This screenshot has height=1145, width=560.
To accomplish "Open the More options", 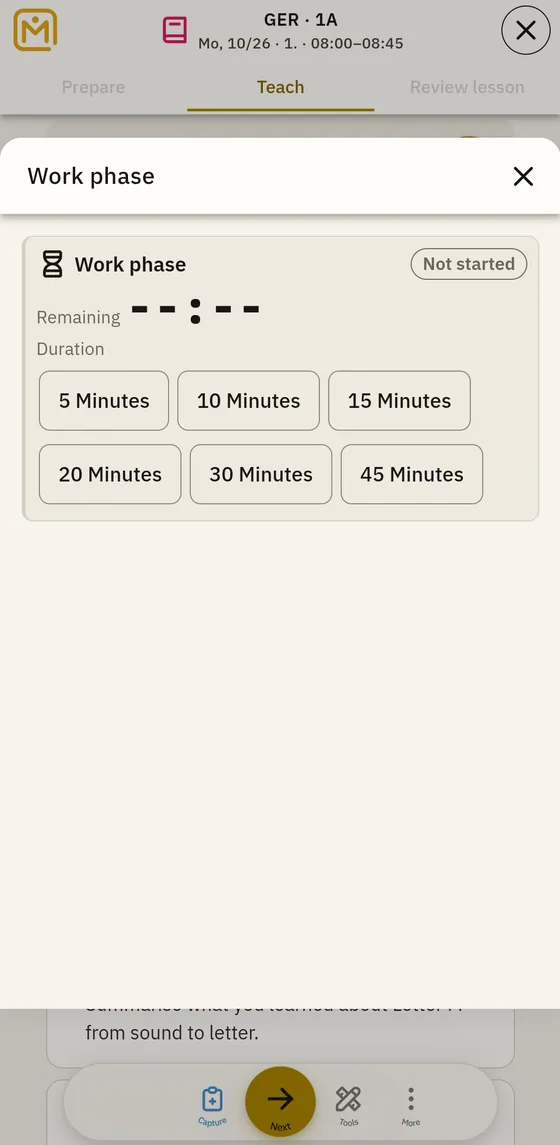I will point(411,1106).
